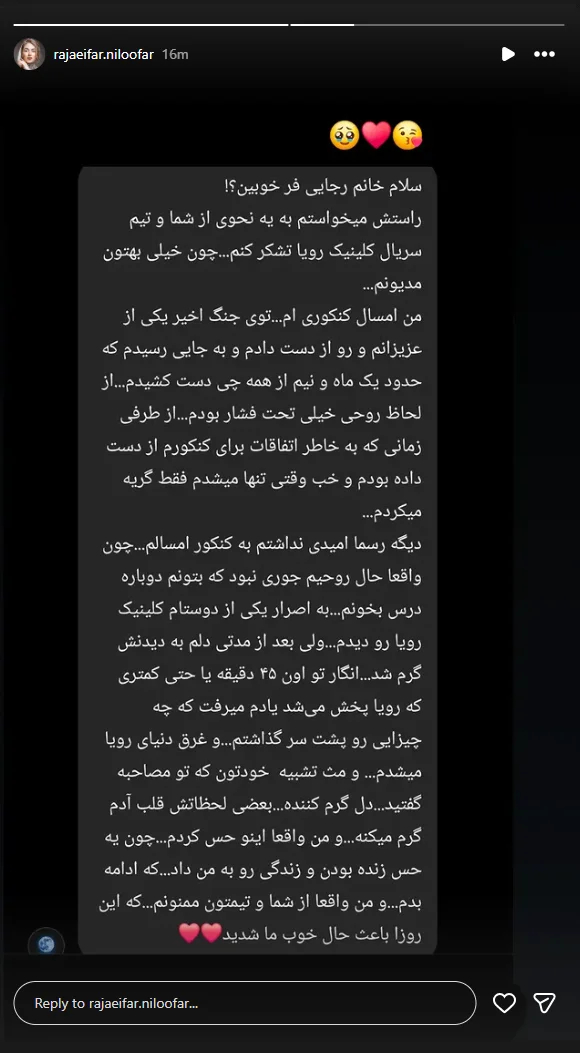
Task: Resume the story with the play button
Action: pyautogui.click(x=508, y=54)
